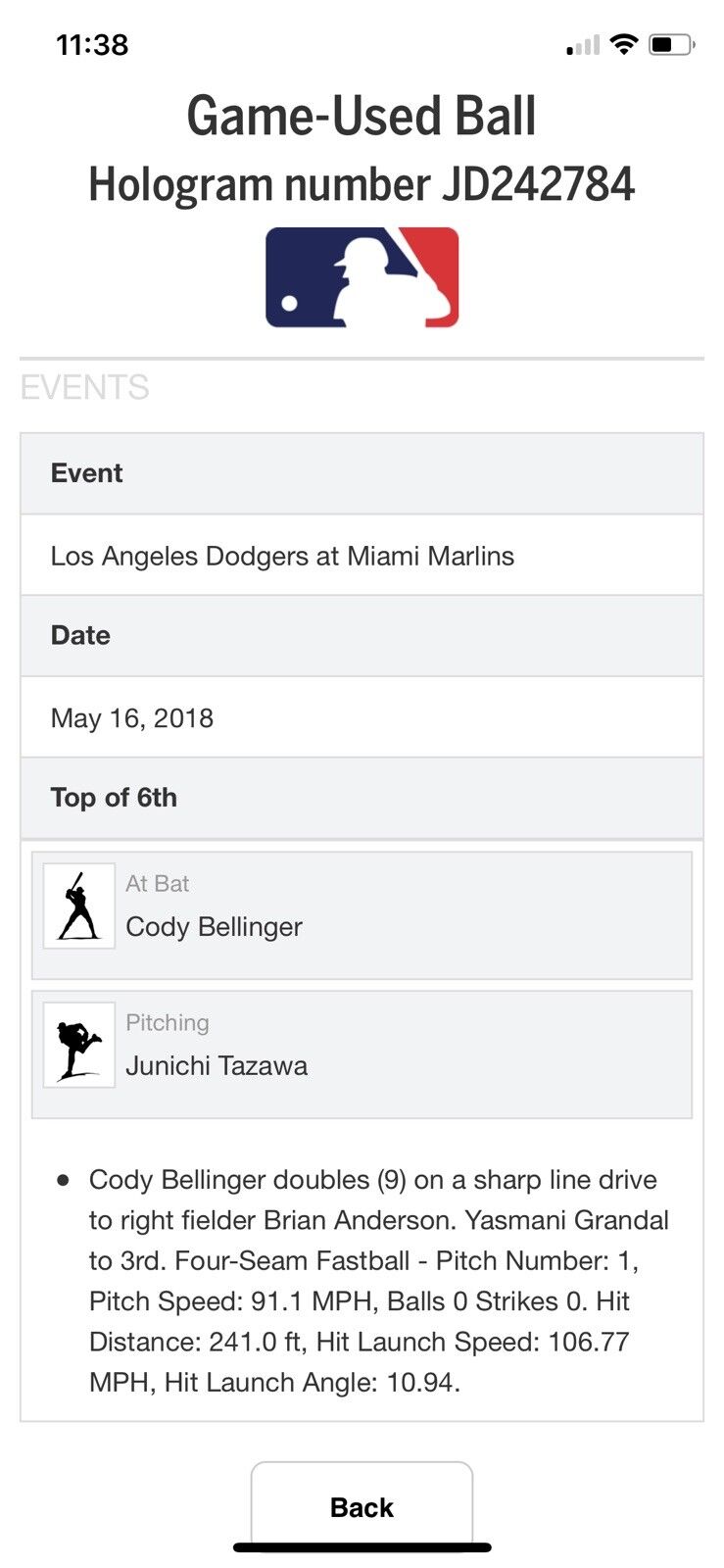Collapse the Date section header
Screen dimensions: 724x1568
coord(362,635)
